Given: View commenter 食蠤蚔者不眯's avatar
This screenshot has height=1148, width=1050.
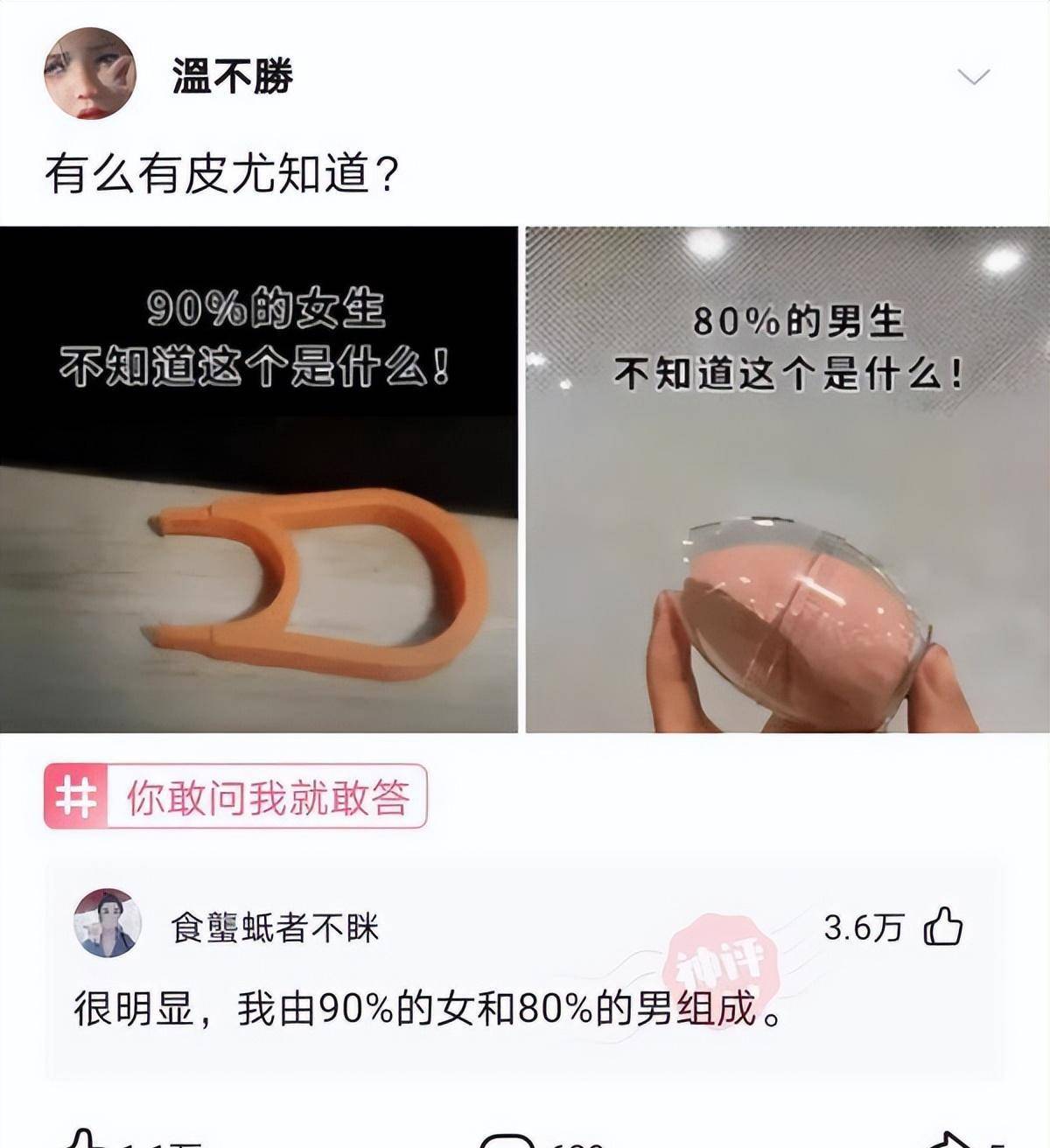Looking at the screenshot, I should click(108, 924).
